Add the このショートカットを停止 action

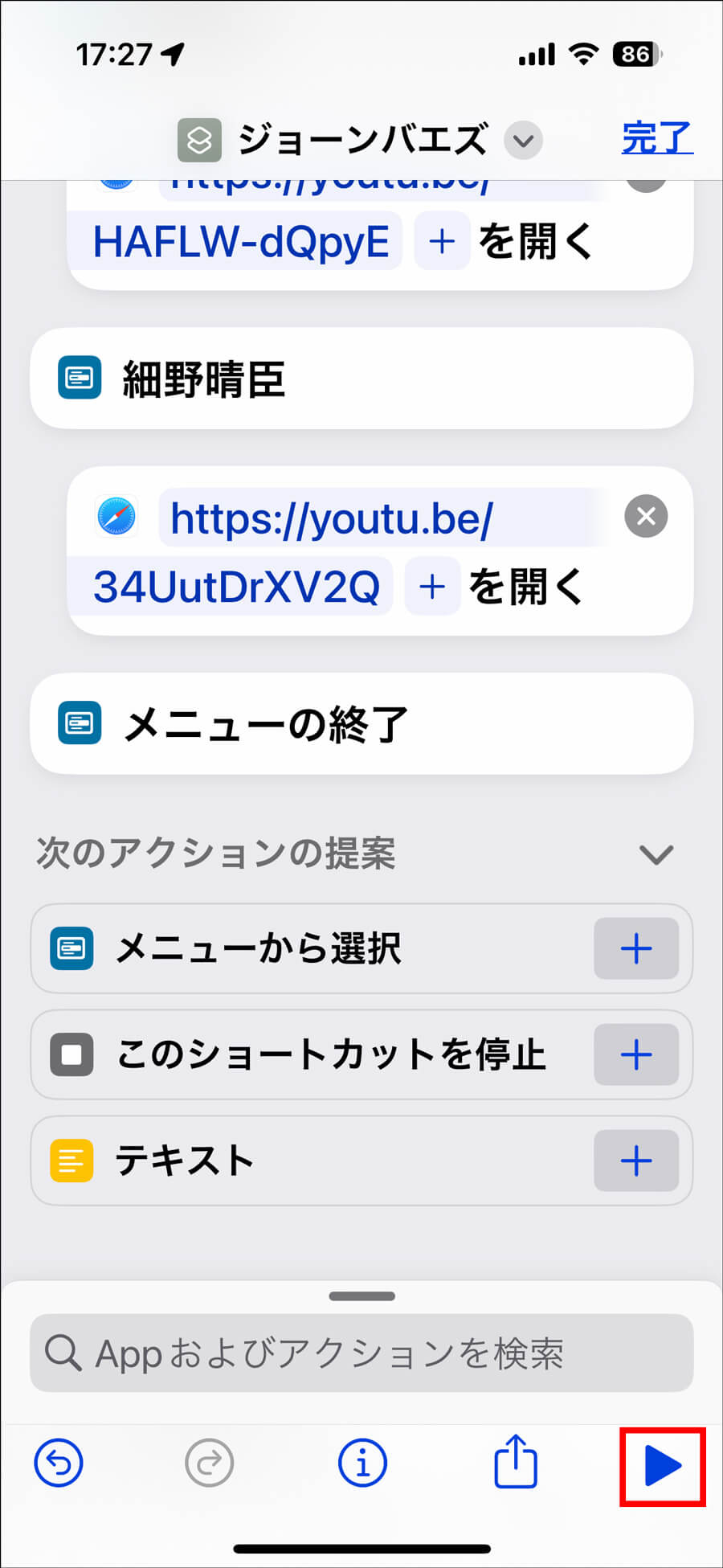coord(635,1054)
